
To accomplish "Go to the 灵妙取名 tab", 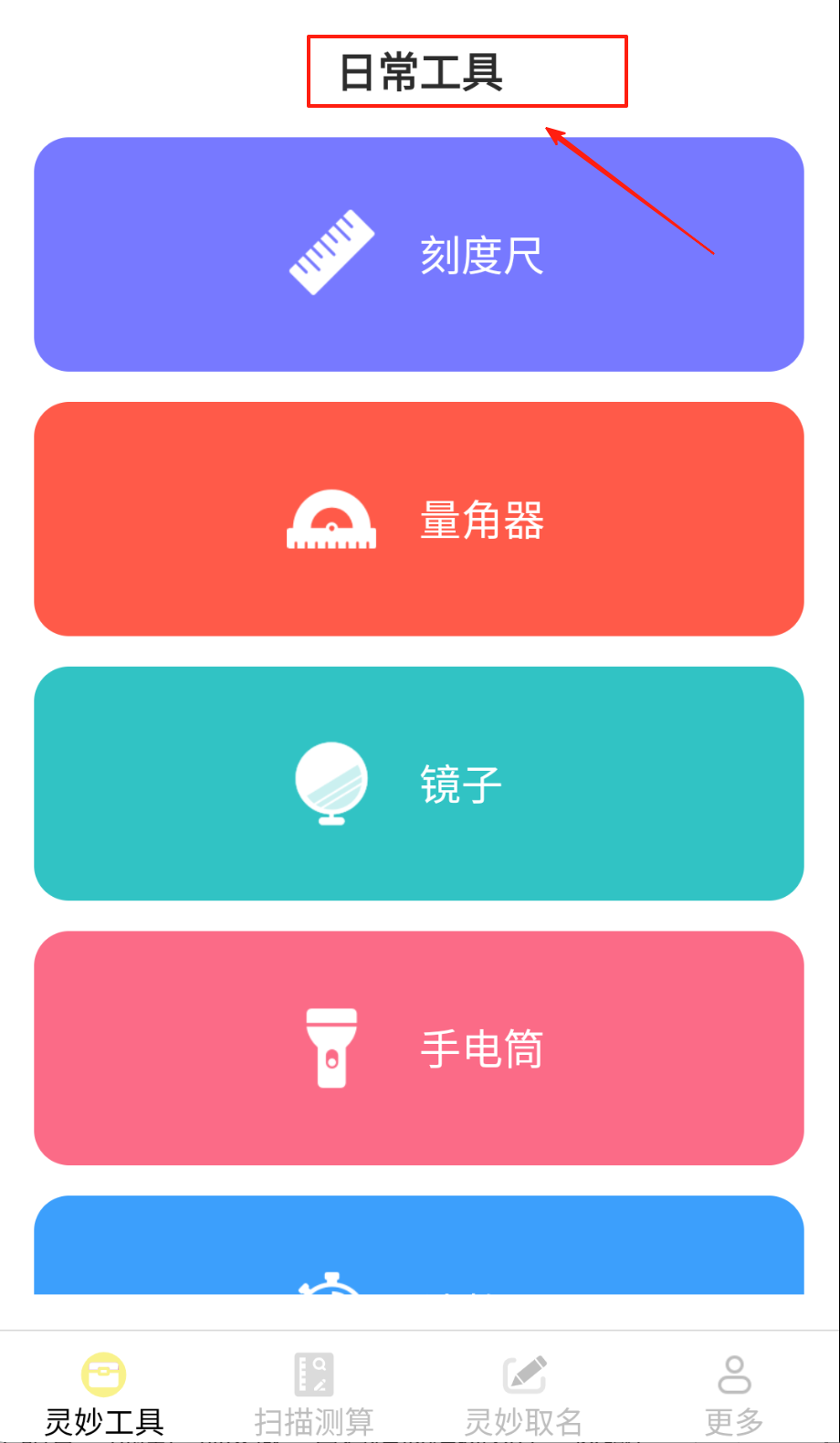I will (x=524, y=1394).
